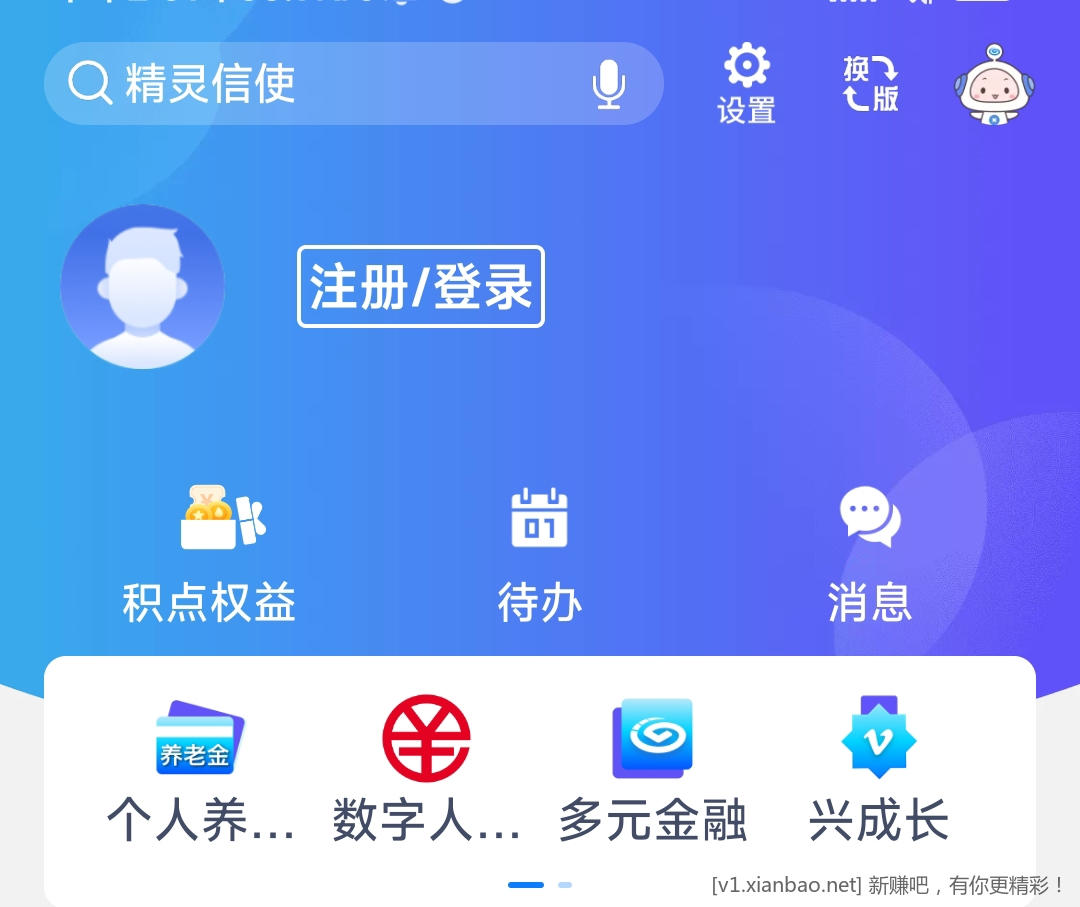Viewport: 1080px width, 907px height.
Task: Open 消息 messages
Action: tap(870, 555)
